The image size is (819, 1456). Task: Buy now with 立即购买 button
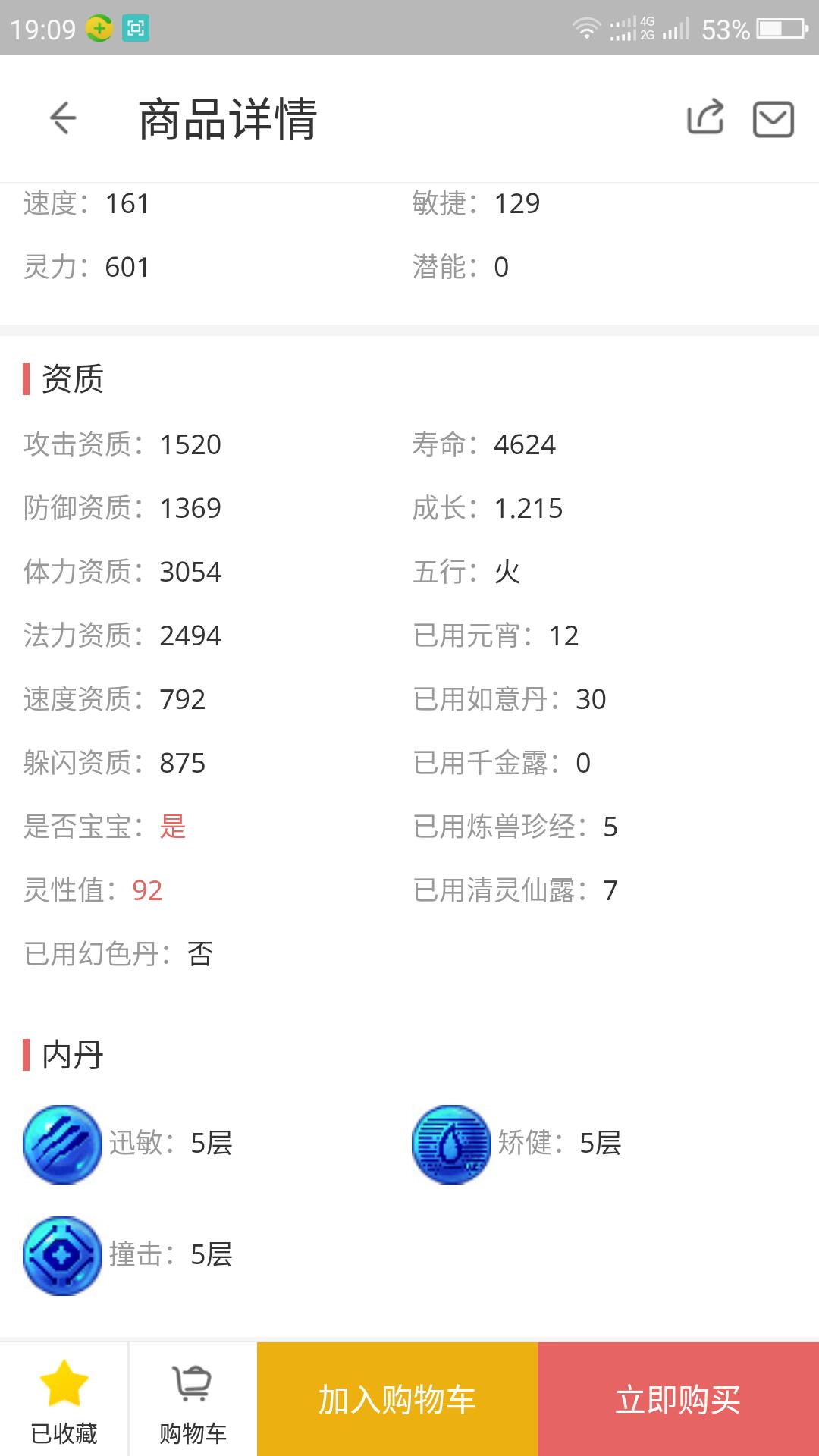click(x=678, y=1399)
